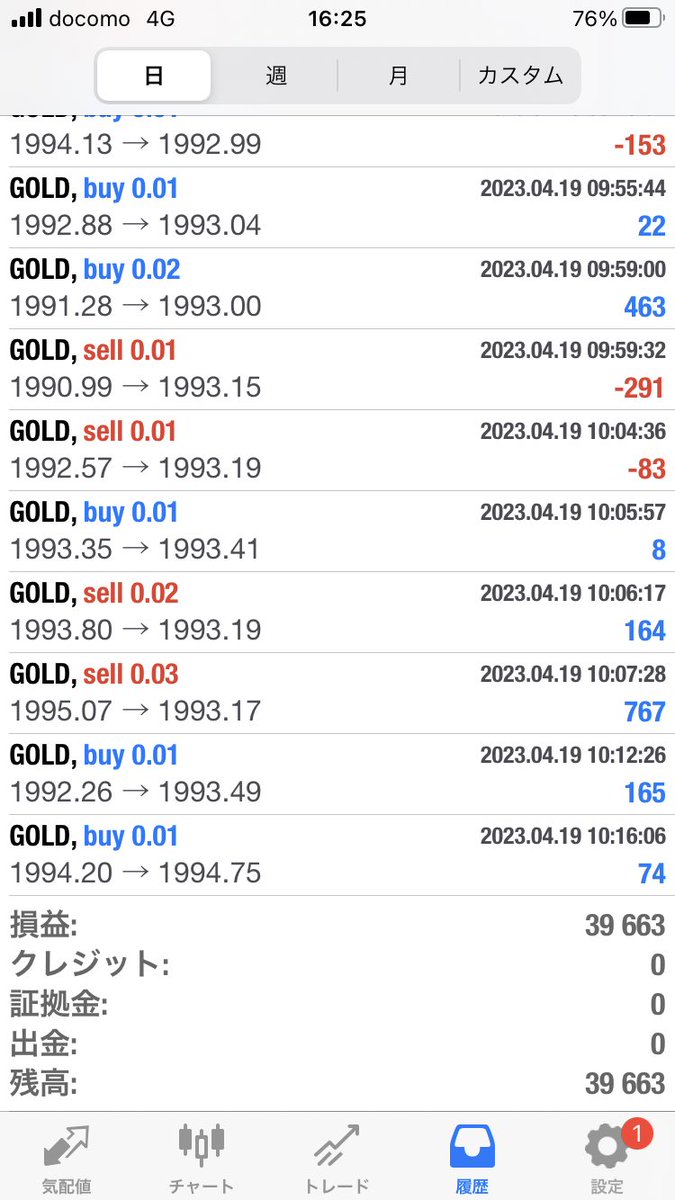Screen dimensions: 675x1200
Task: Select the 日 (day) period segment
Action: pos(154,75)
